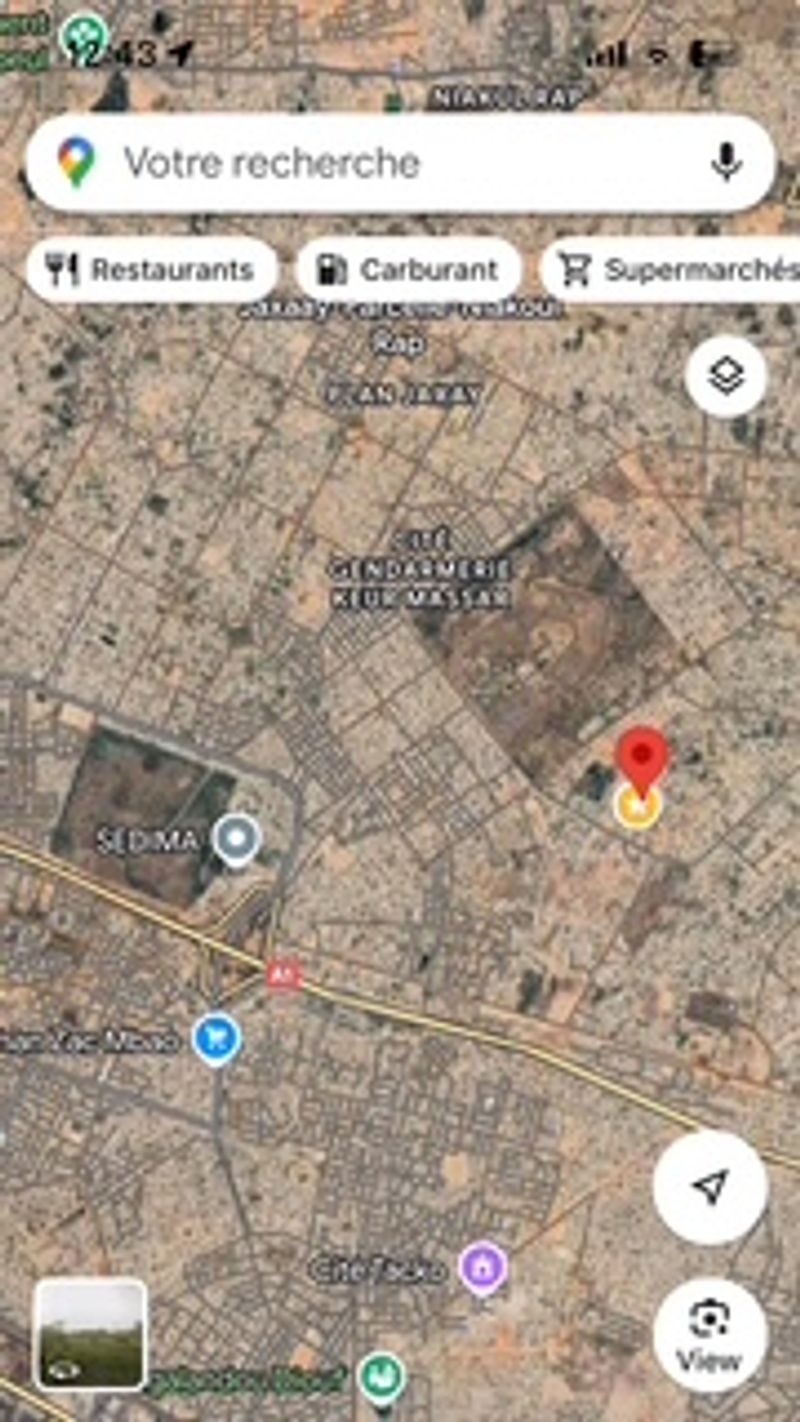800x1422 pixels.
Task: Open the Street View thumbnail
Action: pyautogui.click(x=91, y=1334)
